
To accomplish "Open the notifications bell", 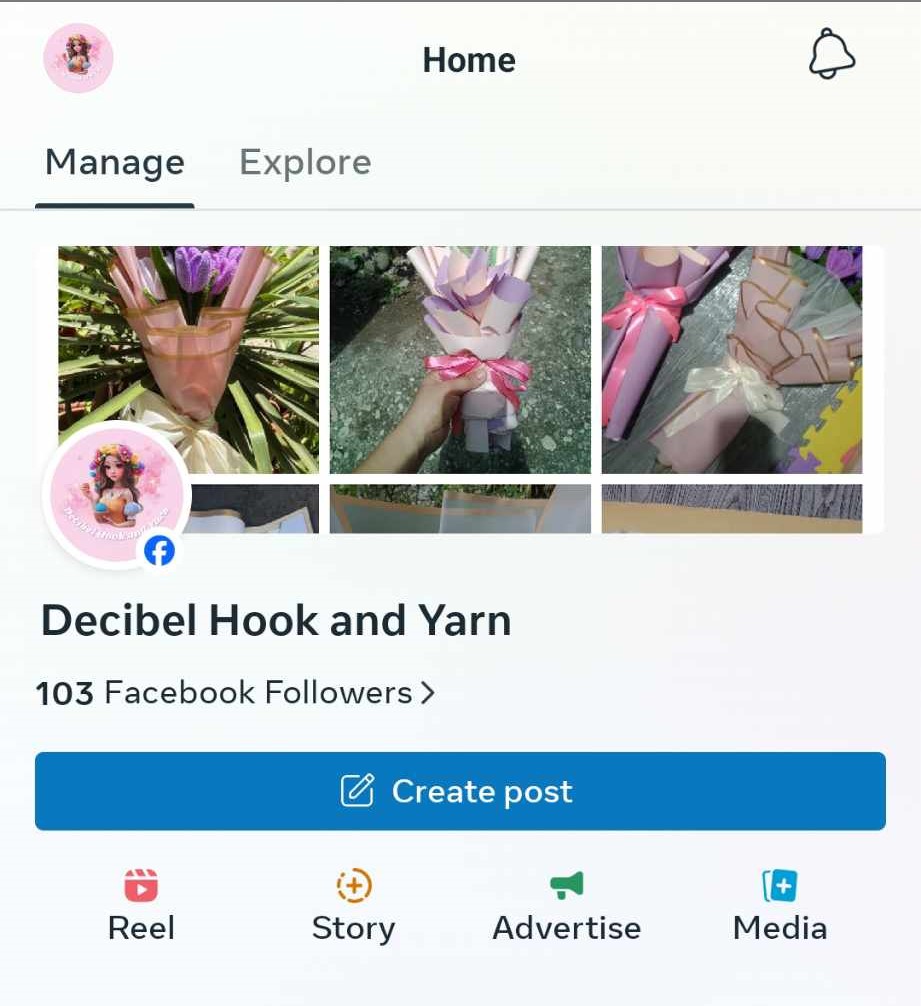I will (831, 55).
